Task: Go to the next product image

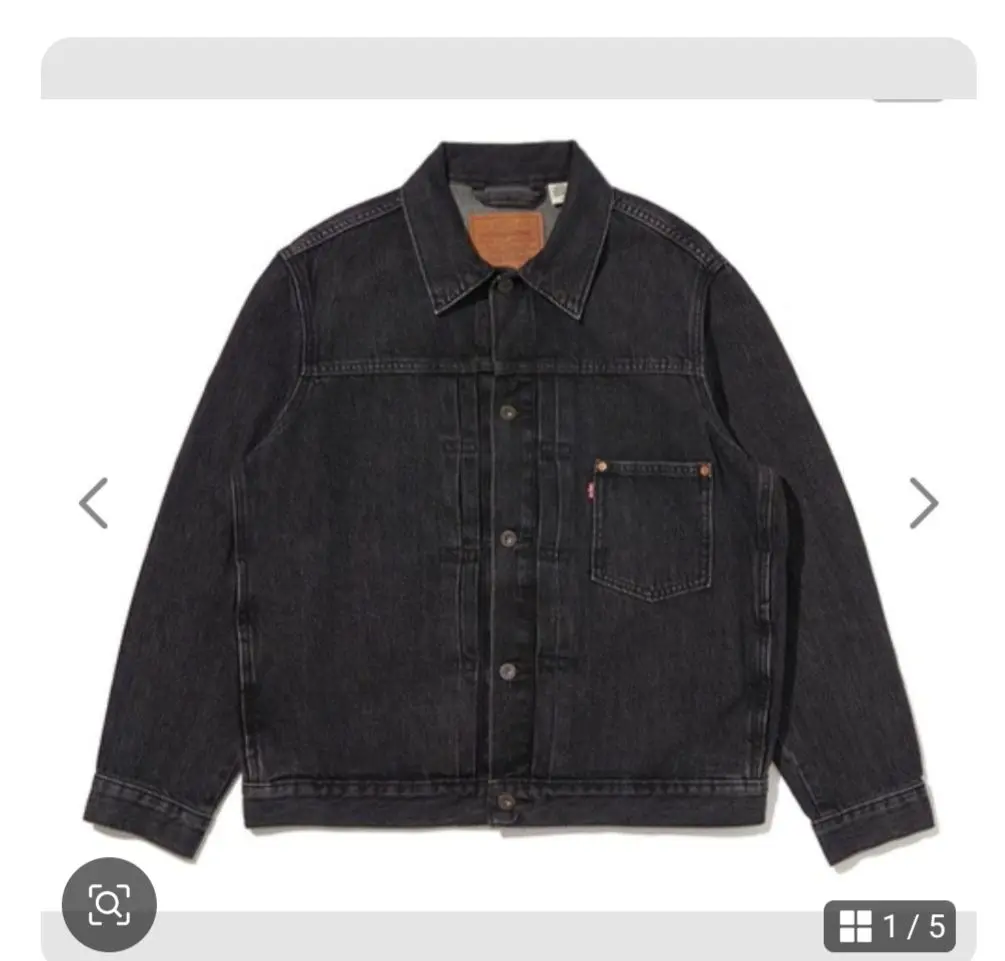Action: [x=923, y=503]
